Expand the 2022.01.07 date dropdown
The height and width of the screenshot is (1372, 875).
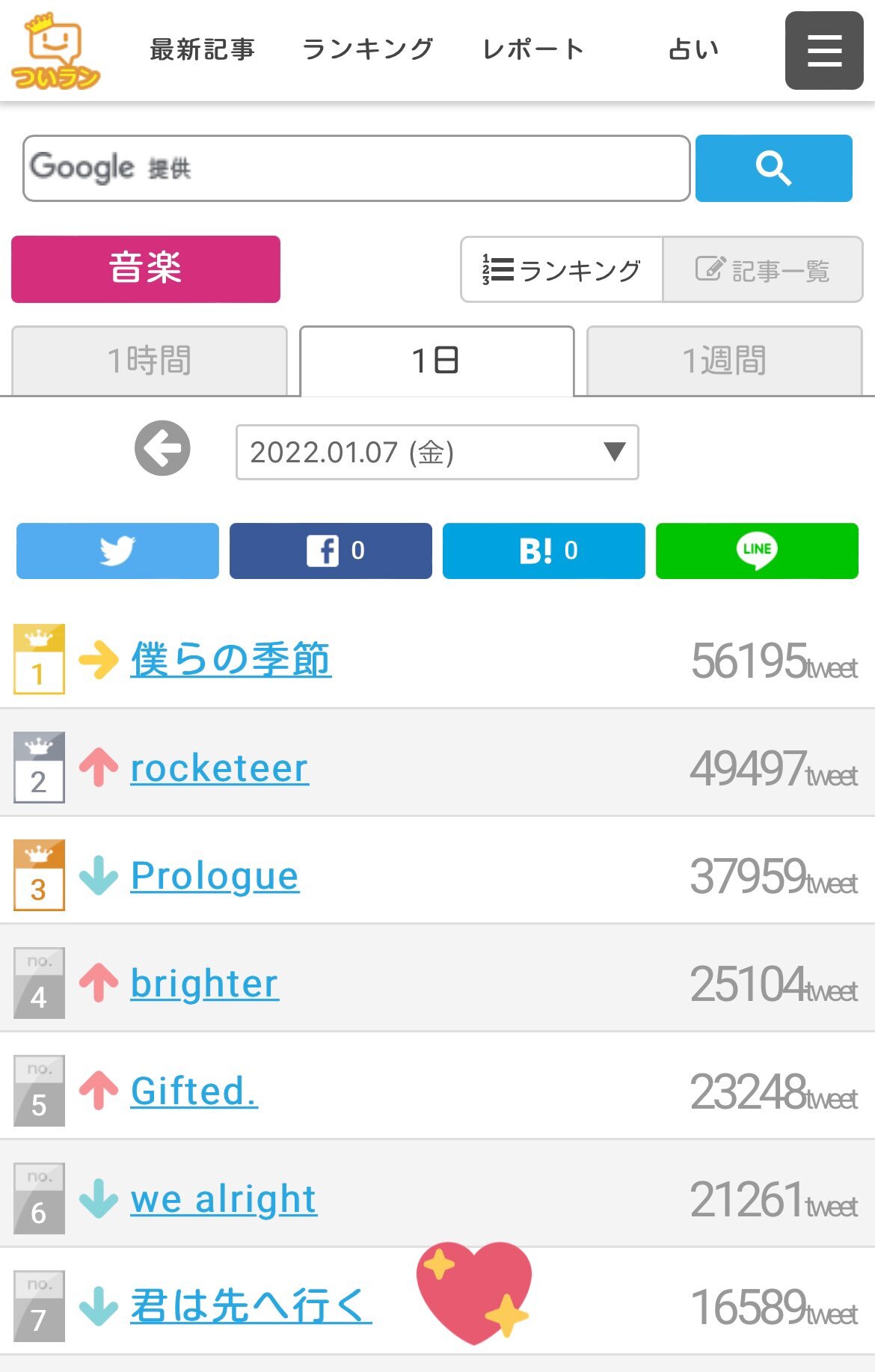tap(437, 452)
